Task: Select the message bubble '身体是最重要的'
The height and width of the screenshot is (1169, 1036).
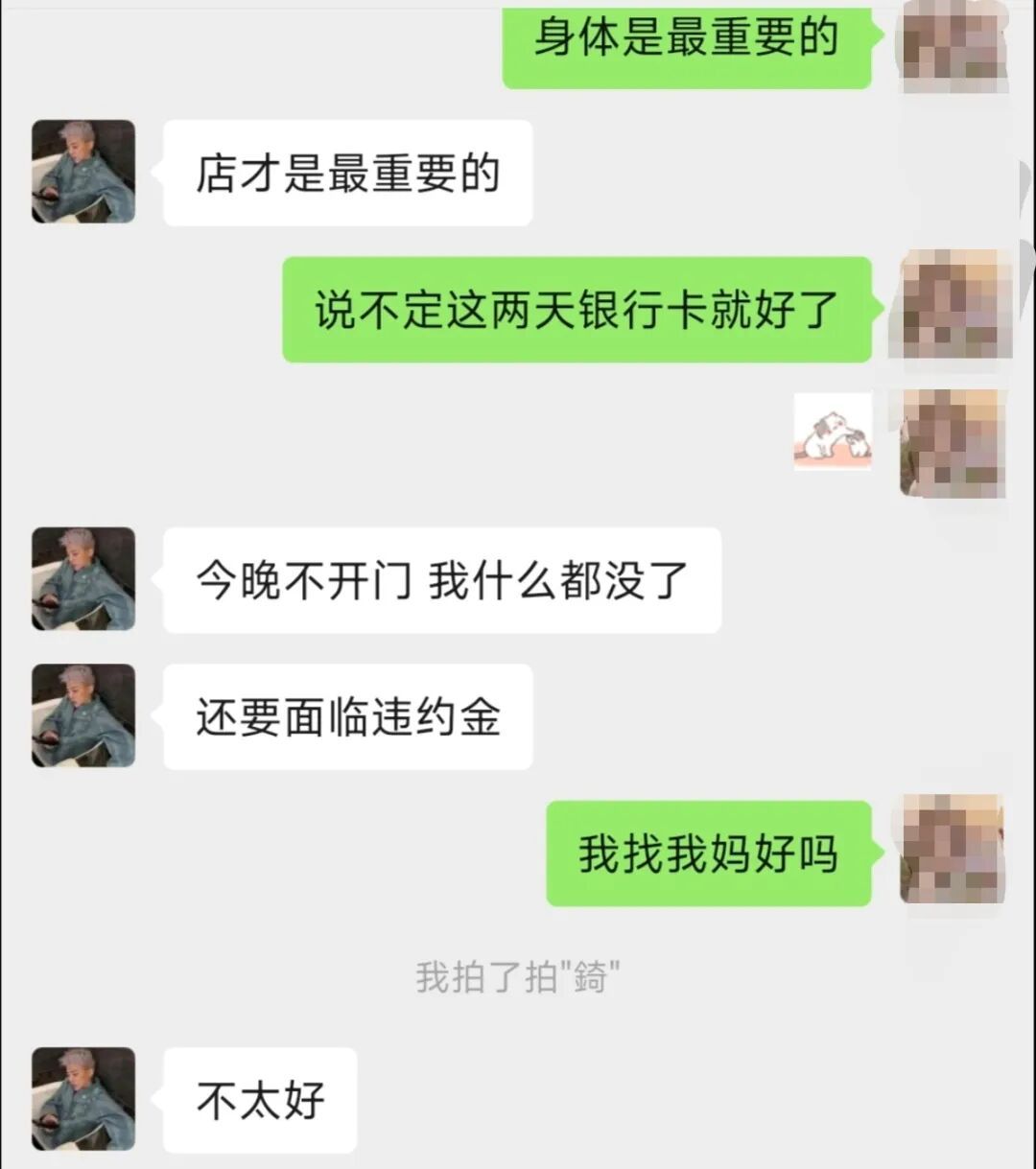Action: click(x=687, y=40)
